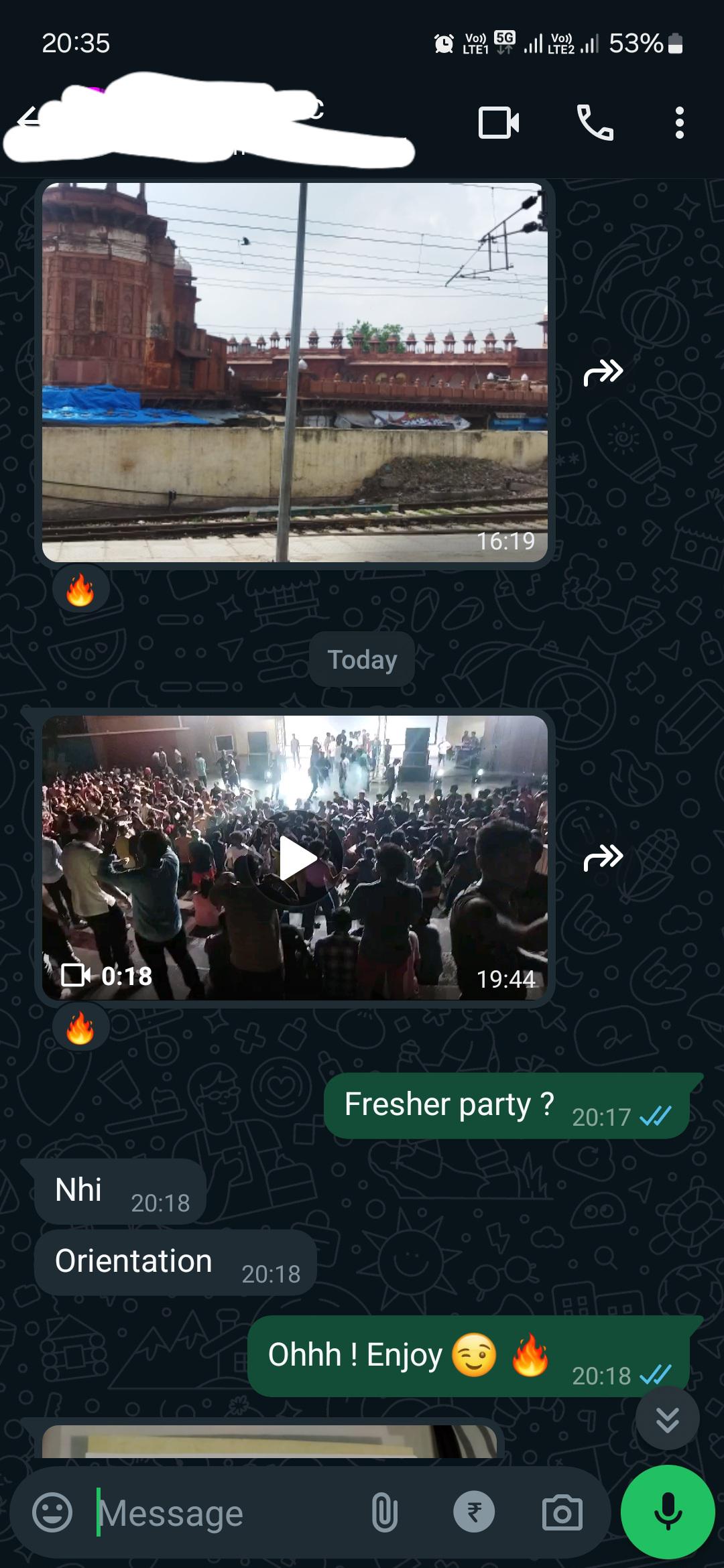The height and width of the screenshot is (1568, 724).
Task: Forward the video sent at 19:44
Action: click(603, 857)
